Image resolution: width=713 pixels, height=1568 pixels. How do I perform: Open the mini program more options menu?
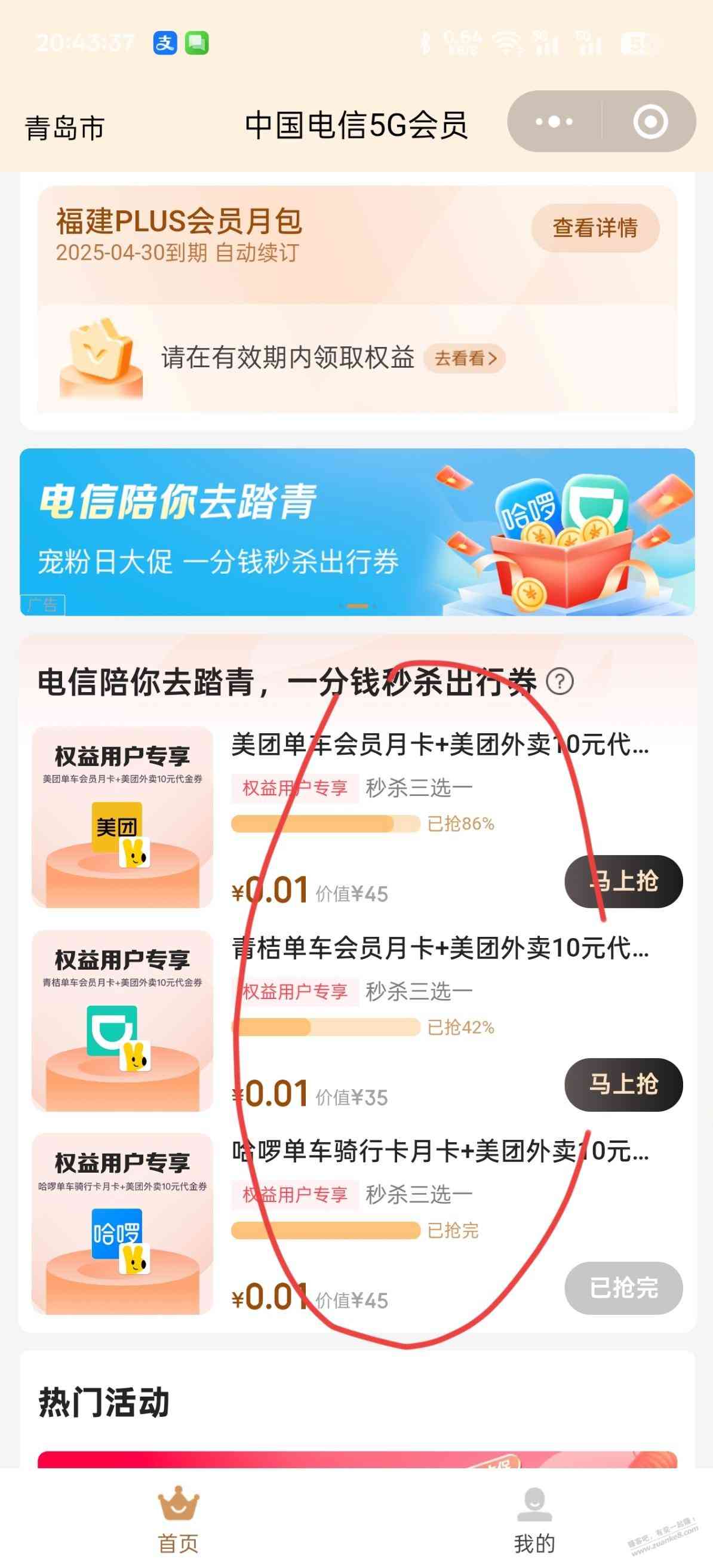pyautogui.click(x=554, y=122)
